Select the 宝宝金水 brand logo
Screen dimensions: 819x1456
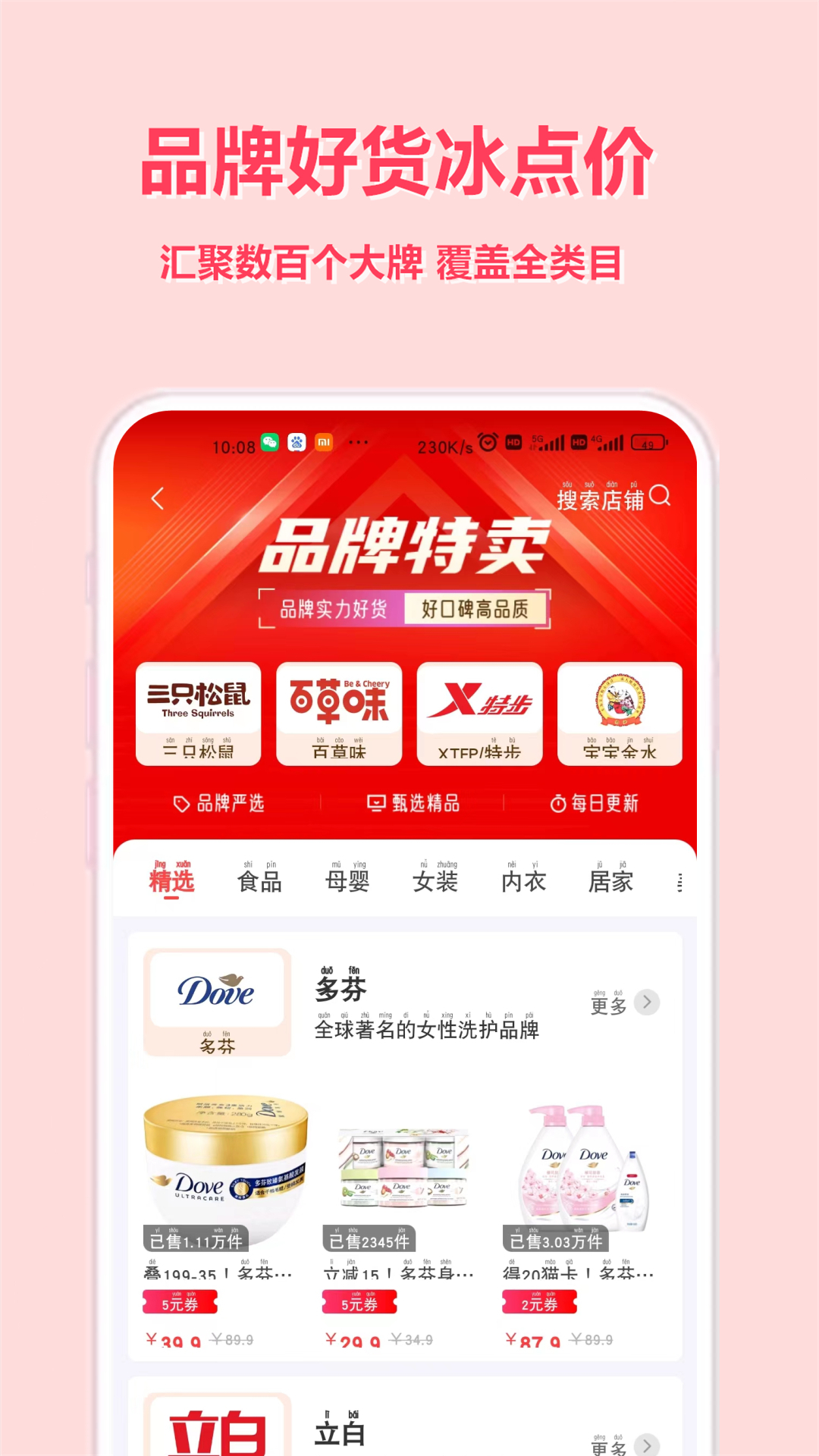(x=620, y=712)
